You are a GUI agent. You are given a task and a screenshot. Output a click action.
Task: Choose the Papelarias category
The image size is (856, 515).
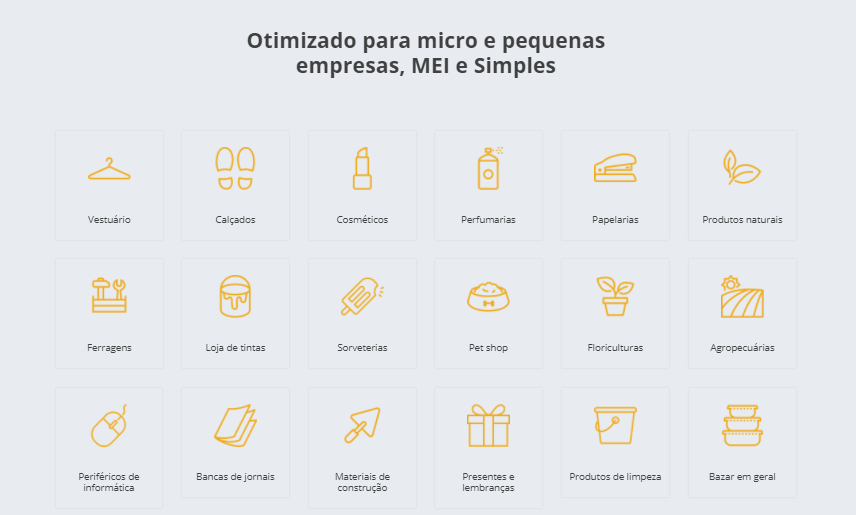tap(615, 185)
